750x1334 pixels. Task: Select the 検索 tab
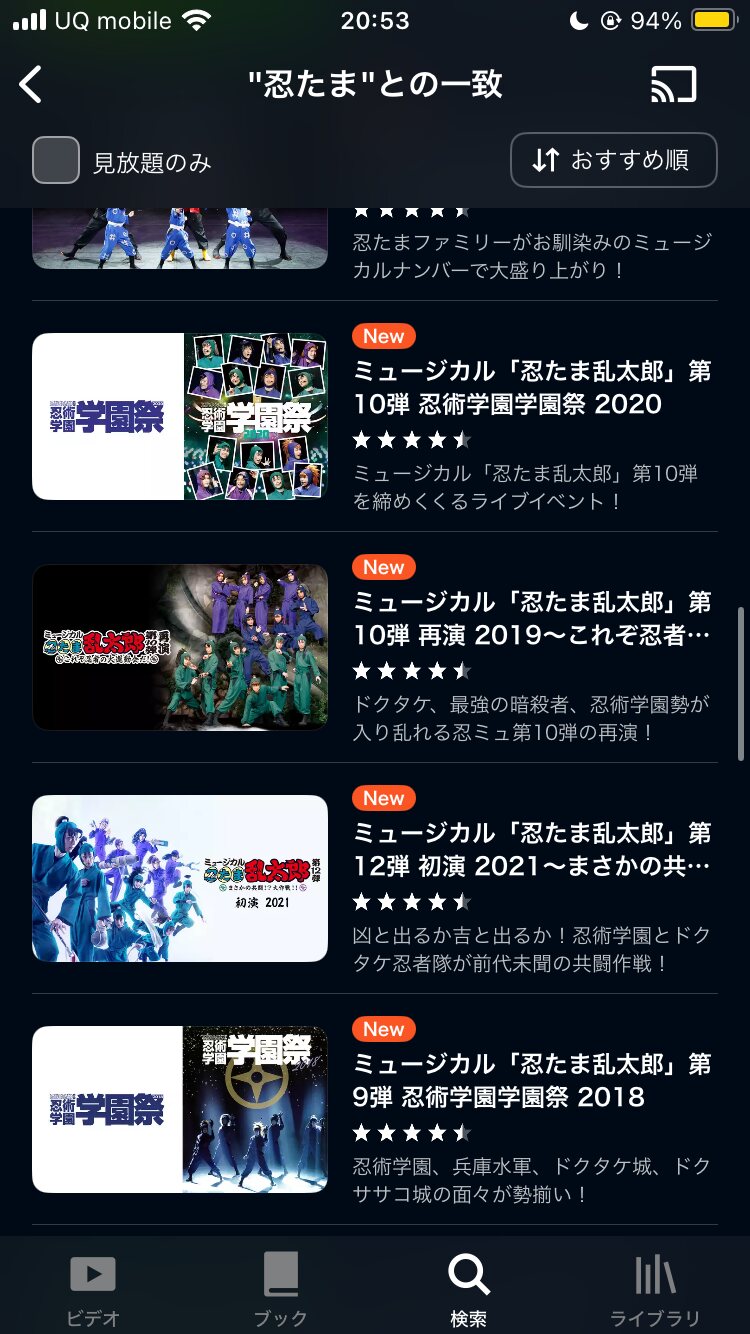point(468,1288)
